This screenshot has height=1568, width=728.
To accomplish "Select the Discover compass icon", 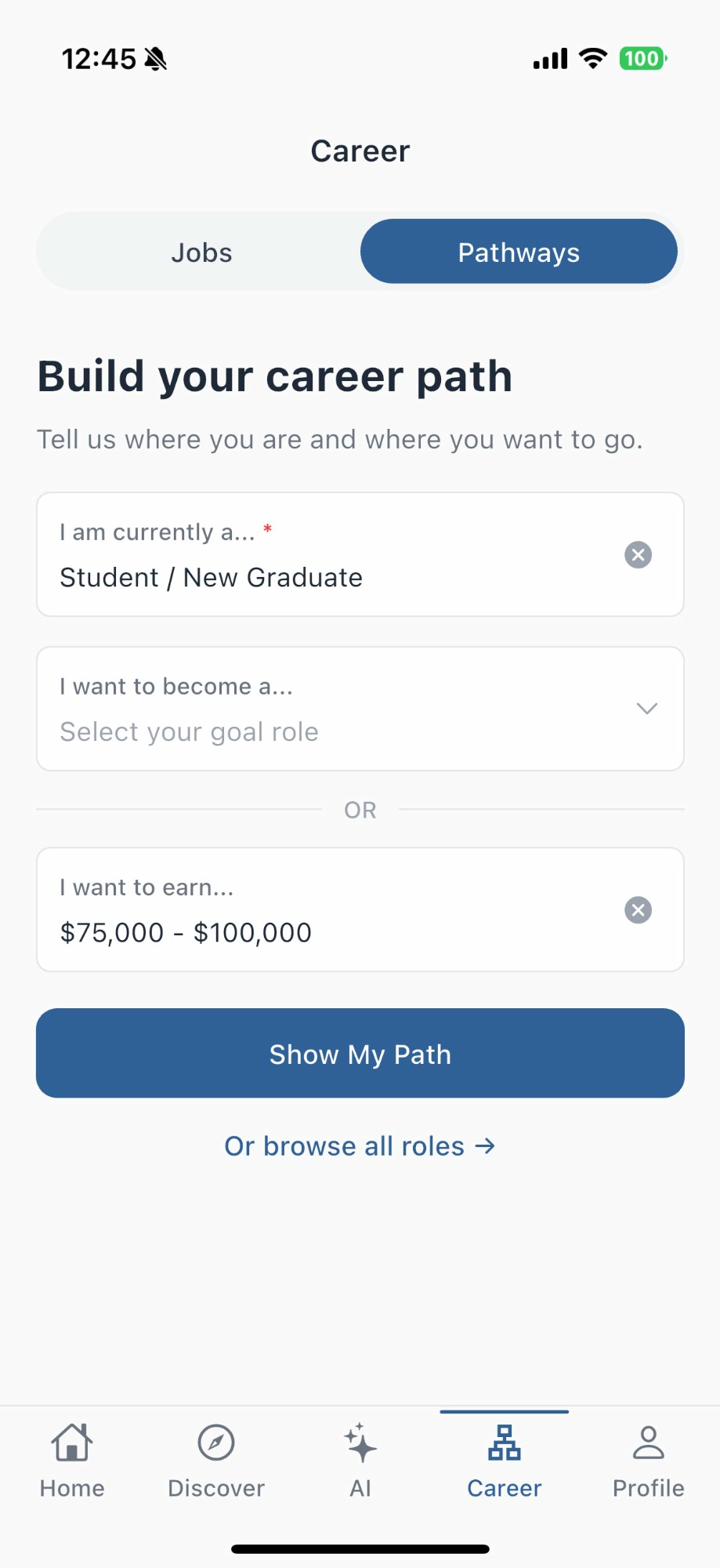I will pyautogui.click(x=215, y=1443).
